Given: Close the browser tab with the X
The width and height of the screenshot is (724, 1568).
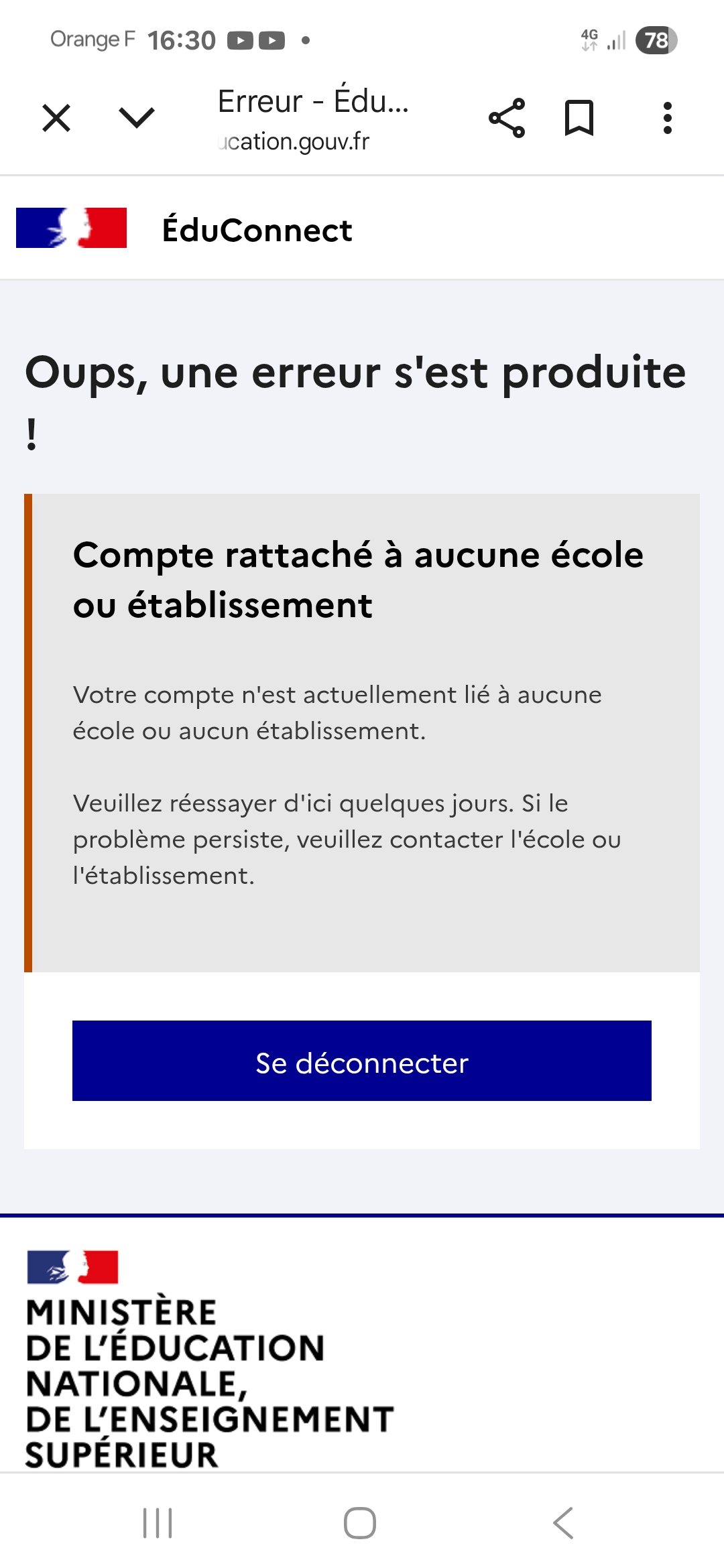Looking at the screenshot, I should coord(56,119).
